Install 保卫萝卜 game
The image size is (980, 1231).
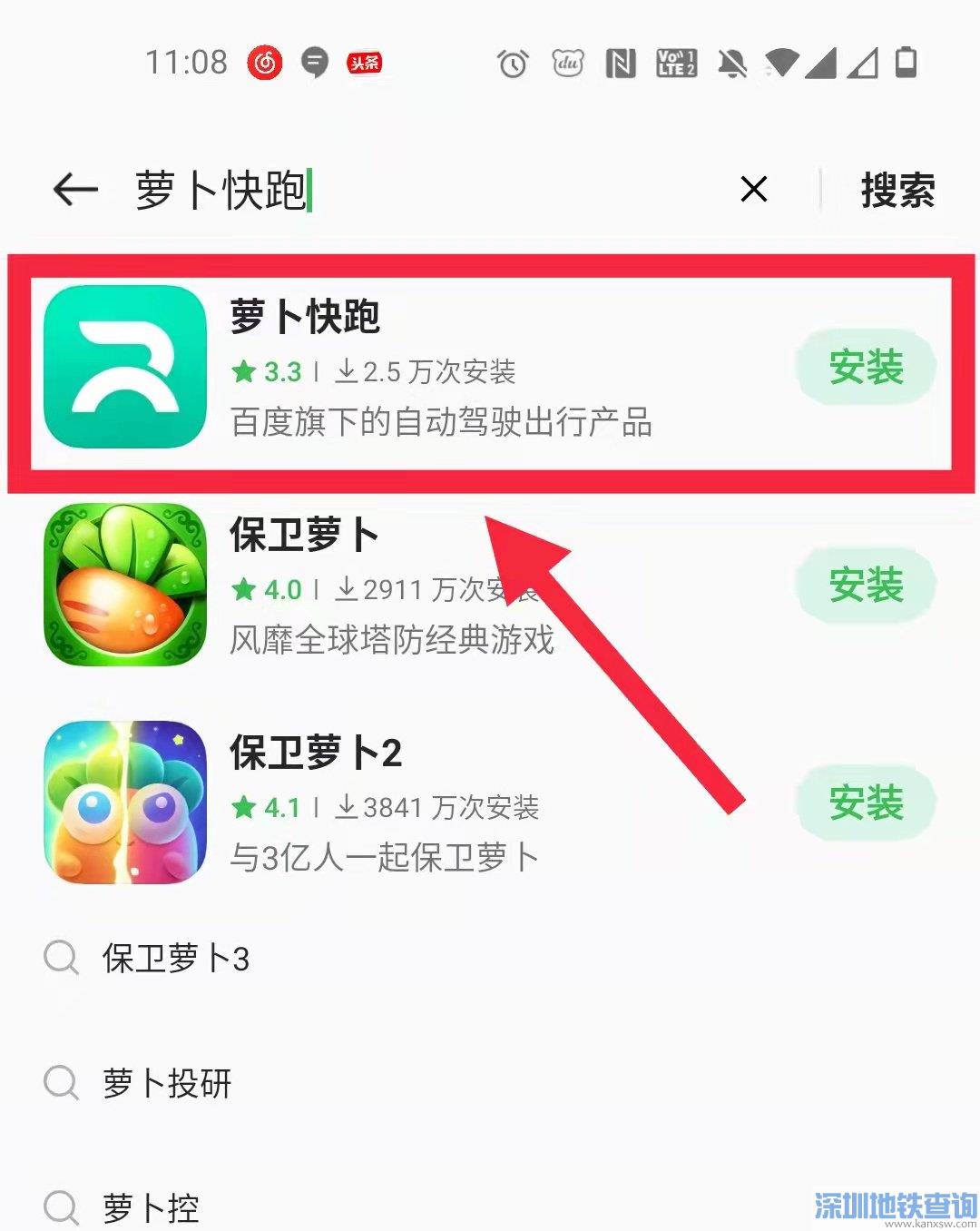point(866,585)
